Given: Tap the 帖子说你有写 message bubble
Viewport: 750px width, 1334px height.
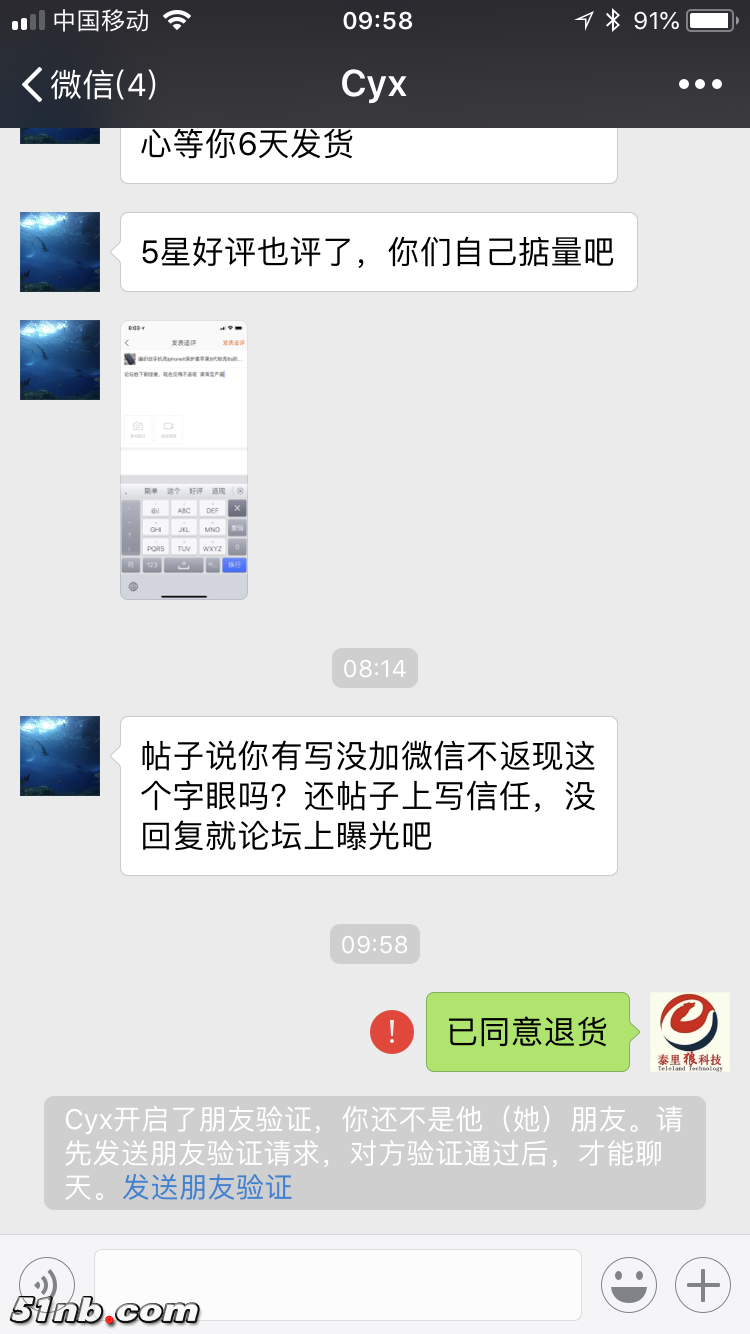Looking at the screenshot, I should pos(368,795).
